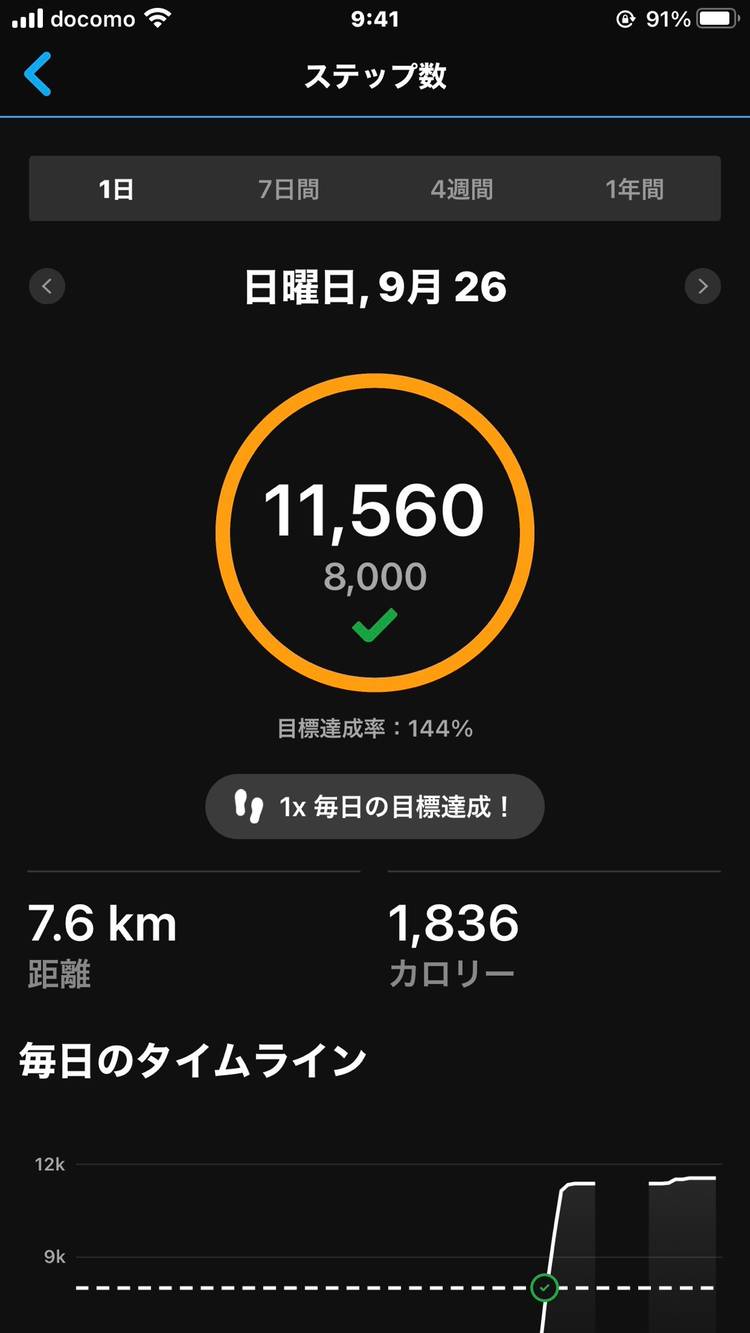Select the 1日 view tab
750x1333 pixels.
coord(116,189)
